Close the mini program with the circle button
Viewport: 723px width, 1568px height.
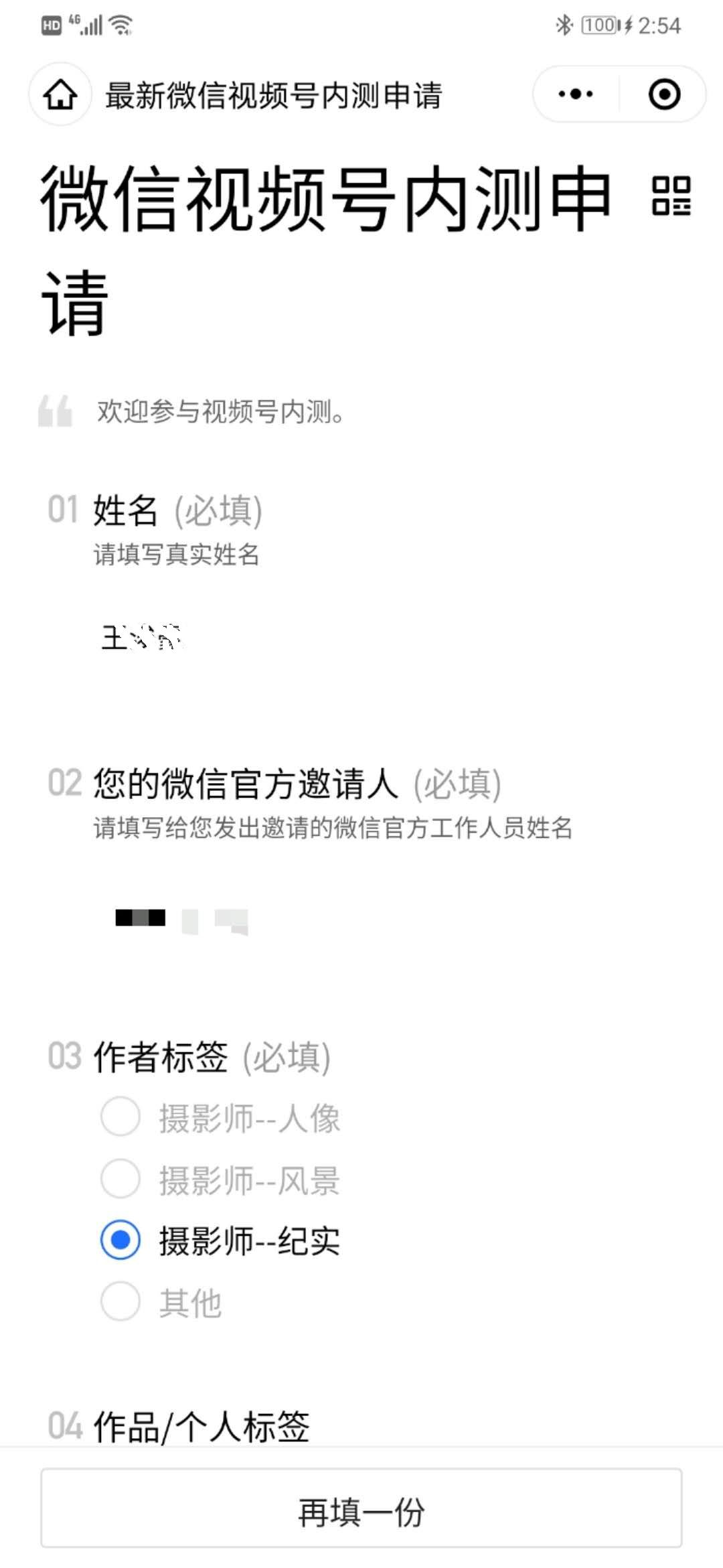pos(664,94)
